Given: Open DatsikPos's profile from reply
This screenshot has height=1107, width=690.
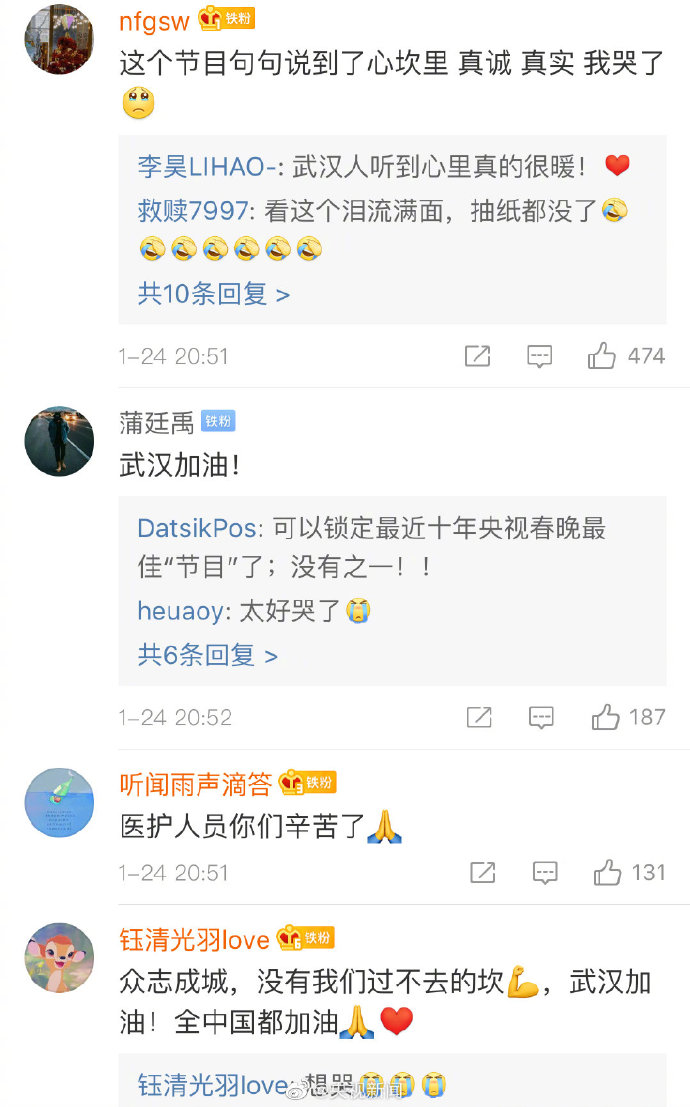Looking at the screenshot, I should (x=197, y=528).
